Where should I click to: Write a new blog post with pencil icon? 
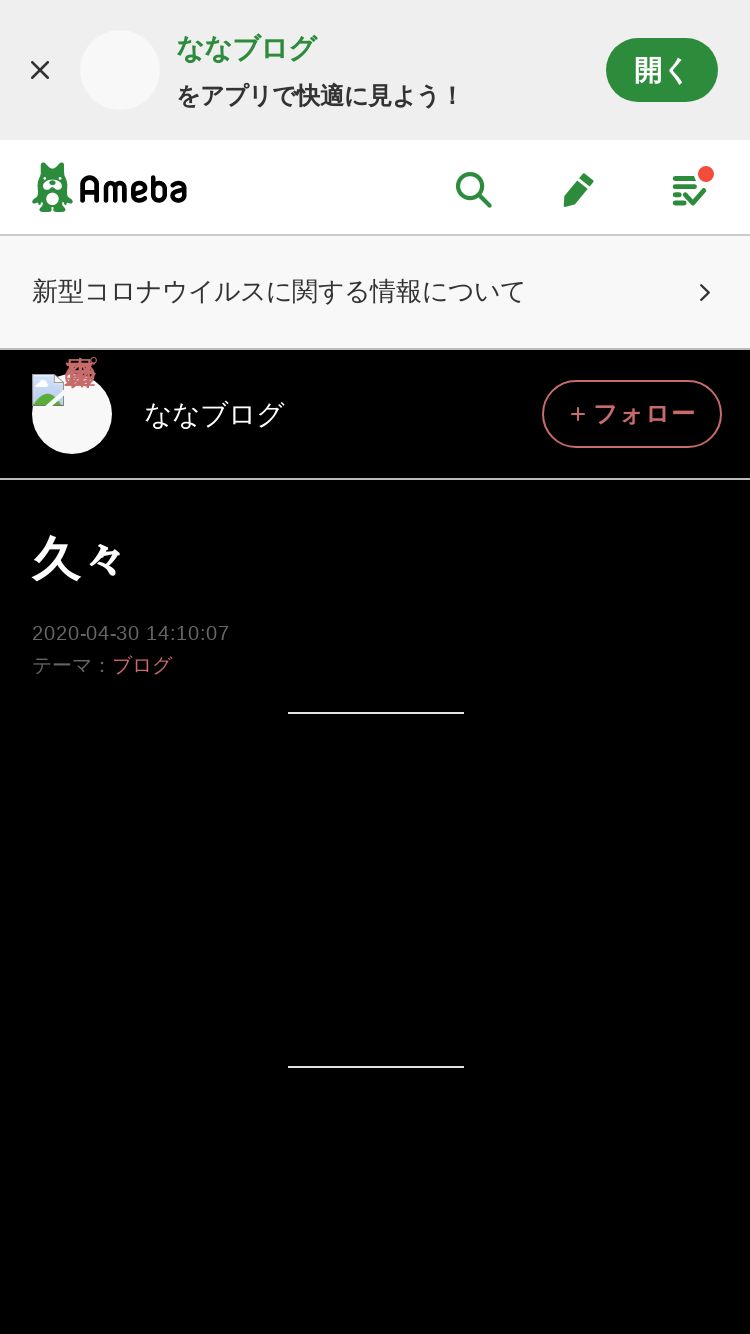click(x=578, y=189)
